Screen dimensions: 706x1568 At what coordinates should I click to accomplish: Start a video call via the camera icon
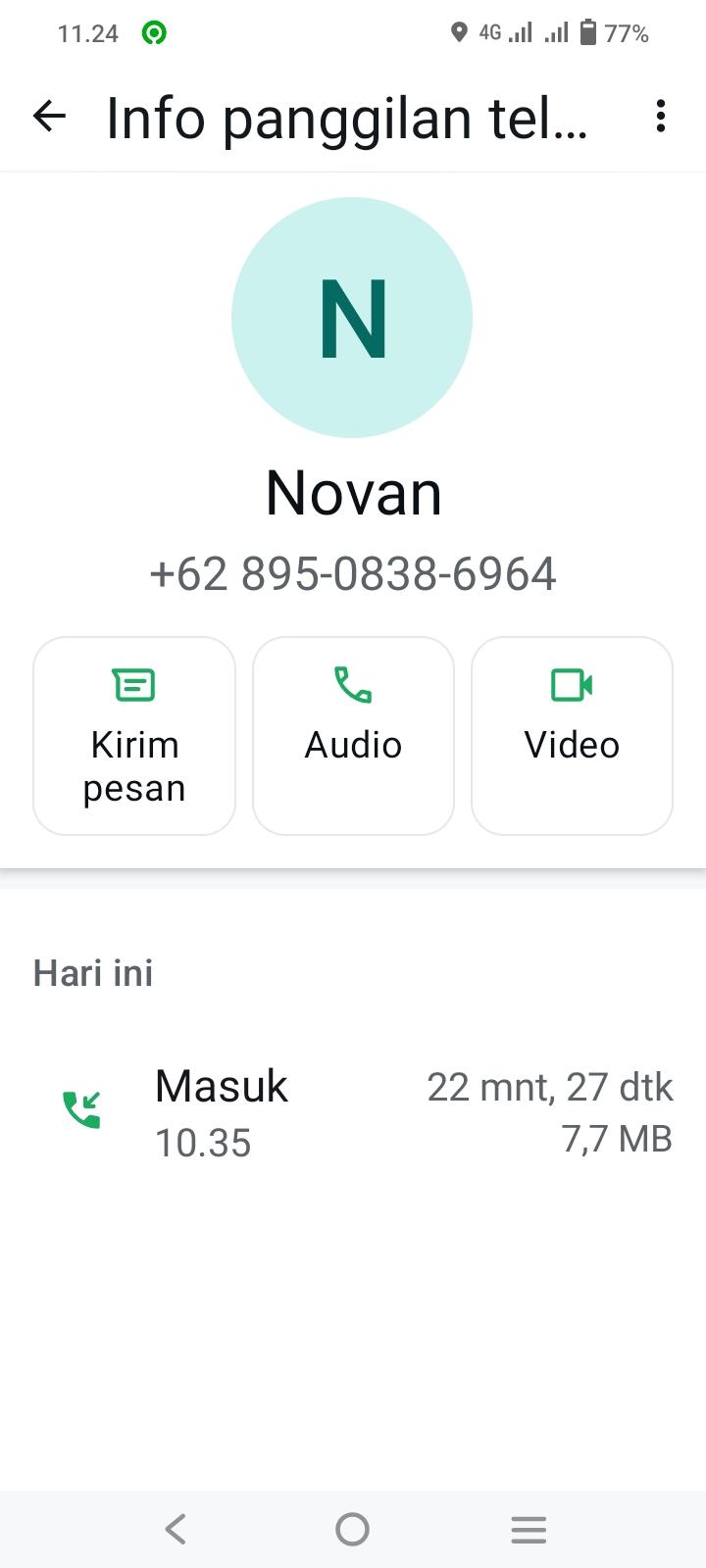point(572,685)
